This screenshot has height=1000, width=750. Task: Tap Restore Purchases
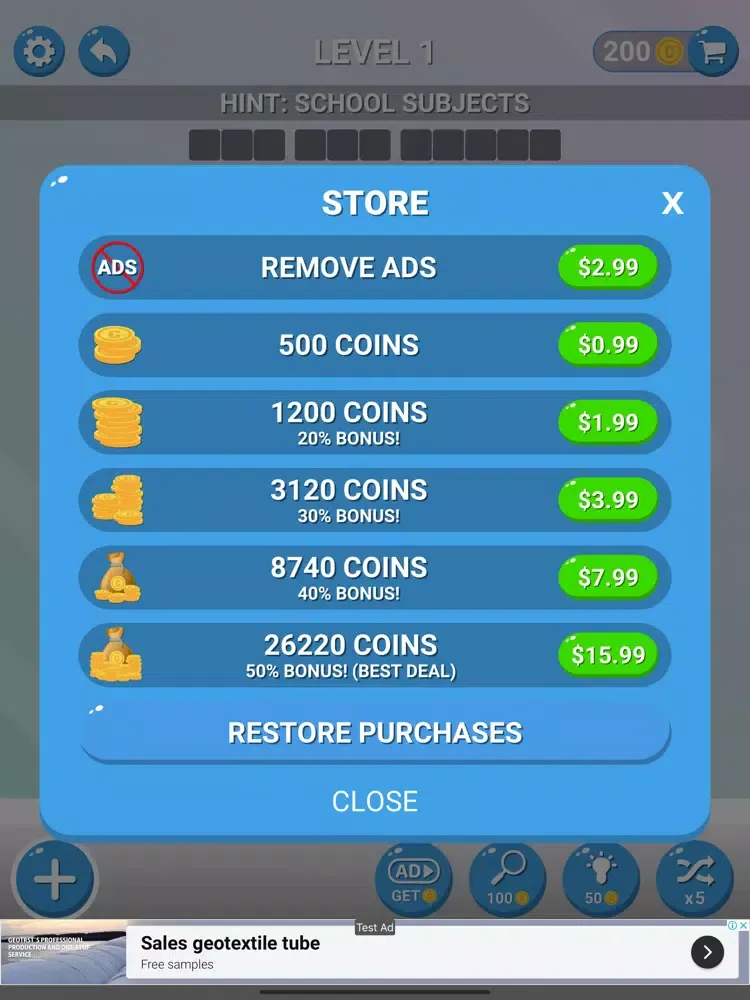pos(375,732)
